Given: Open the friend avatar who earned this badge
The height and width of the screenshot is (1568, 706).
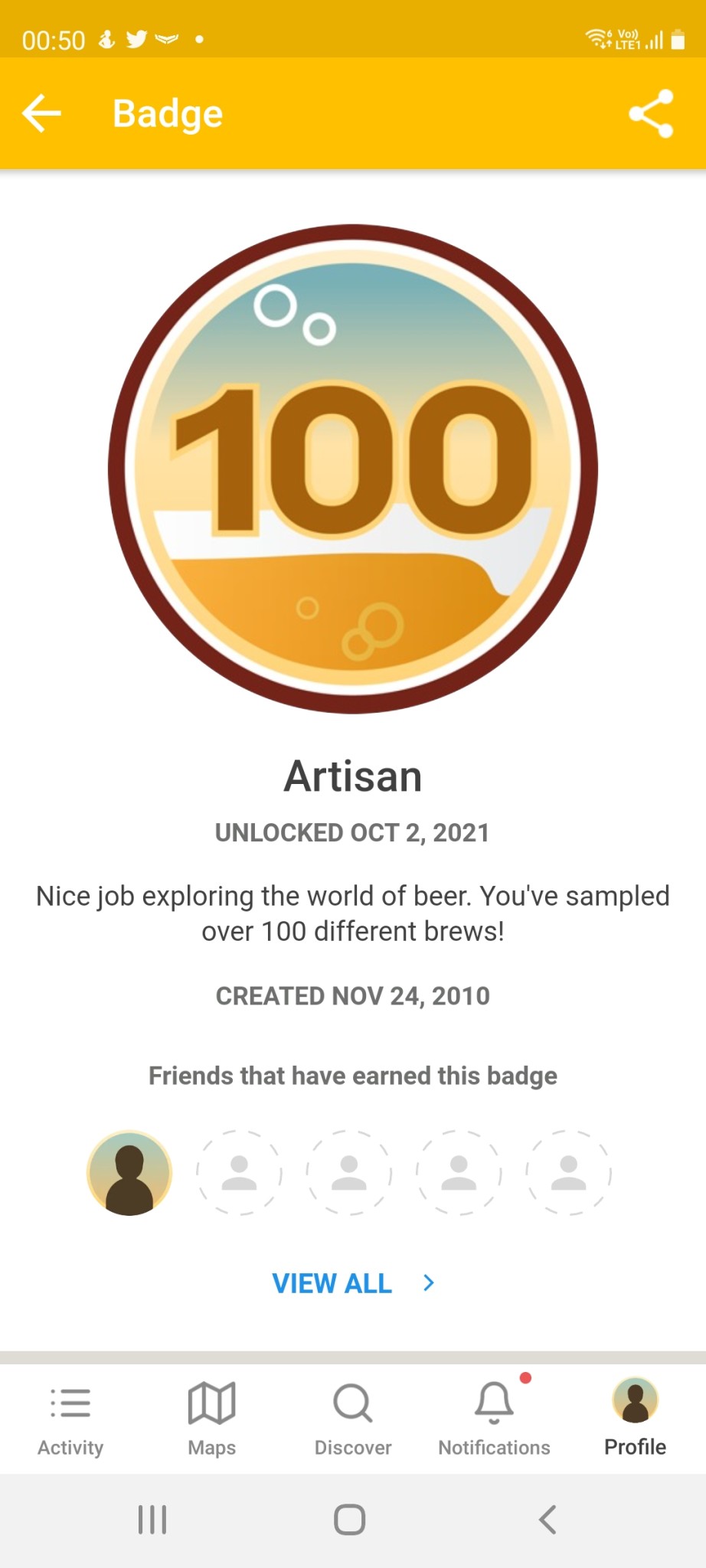Looking at the screenshot, I should coord(129,1173).
